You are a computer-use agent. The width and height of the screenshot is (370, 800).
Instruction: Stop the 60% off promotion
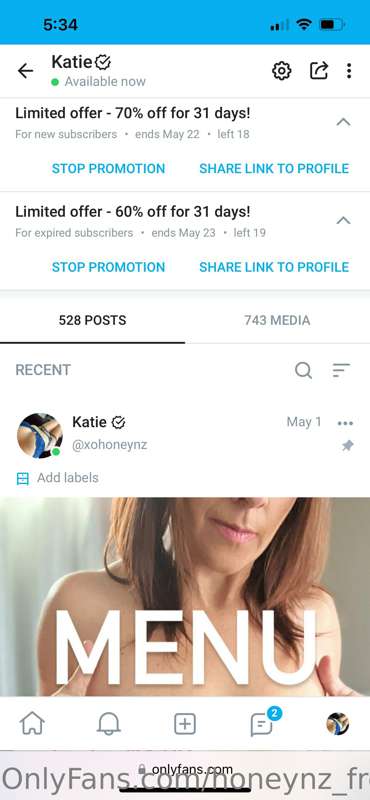(108, 267)
